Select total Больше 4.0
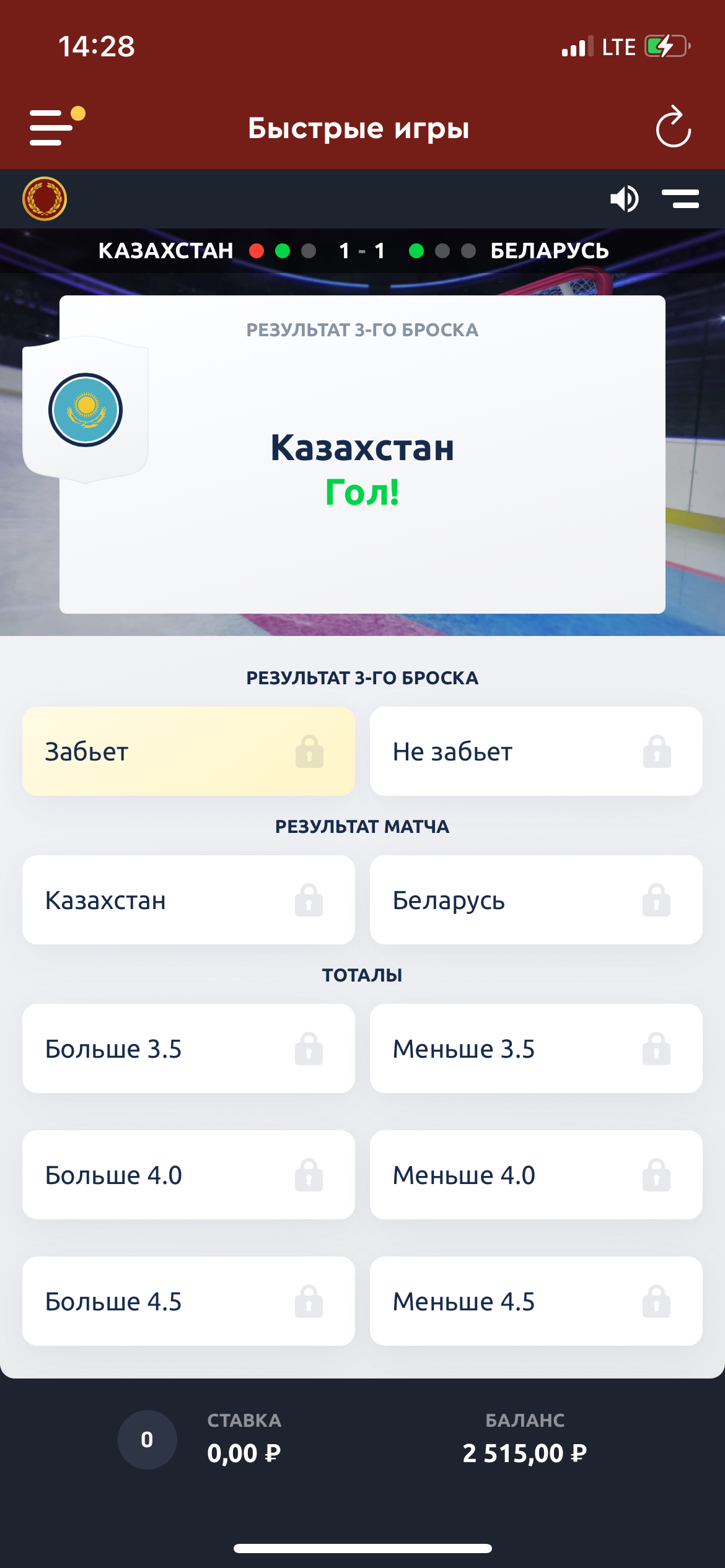This screenshot has height=1568, width=725. (188, 1175)
